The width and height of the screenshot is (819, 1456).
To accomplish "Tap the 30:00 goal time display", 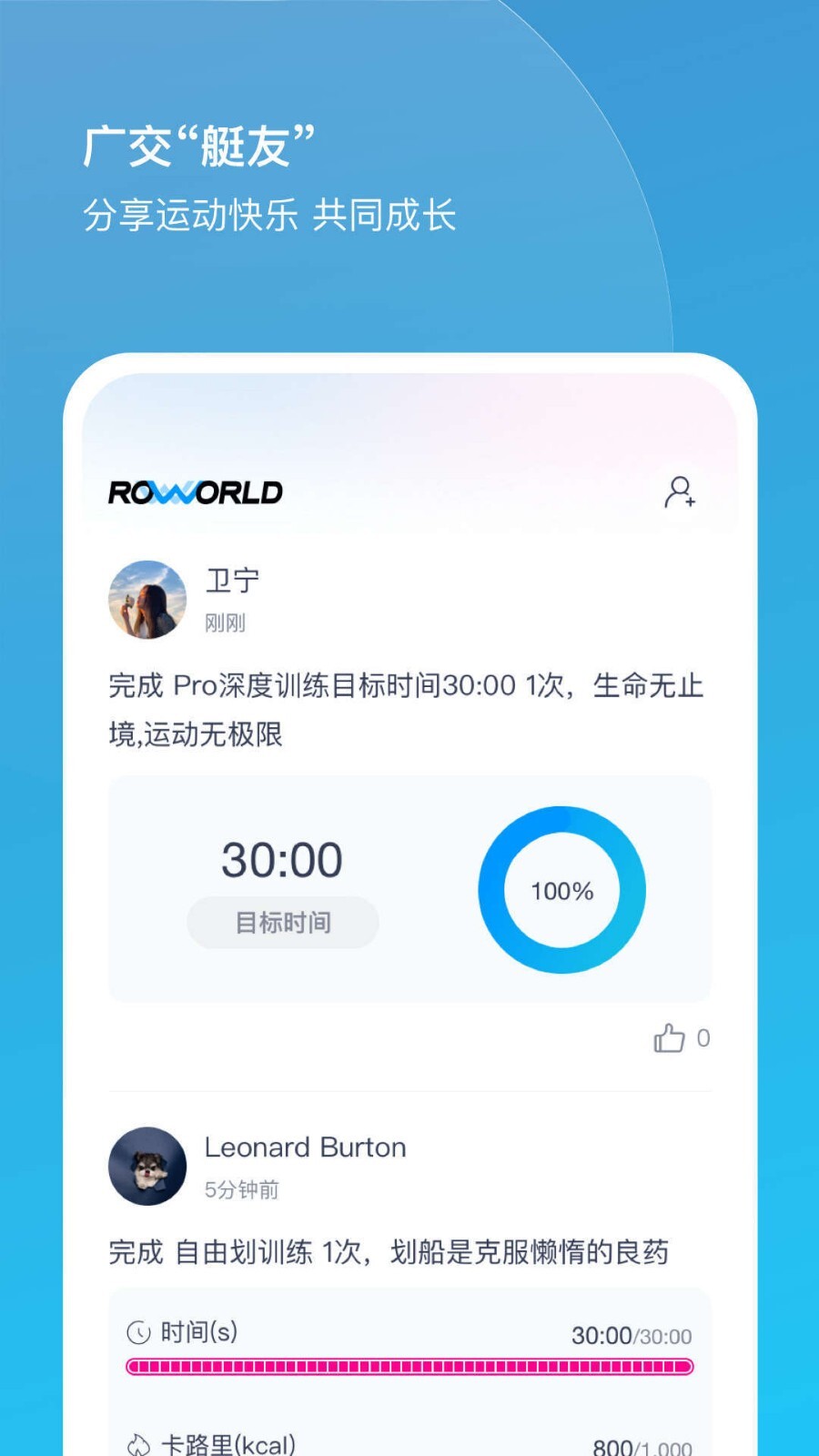I will click(x=282, y=858).
